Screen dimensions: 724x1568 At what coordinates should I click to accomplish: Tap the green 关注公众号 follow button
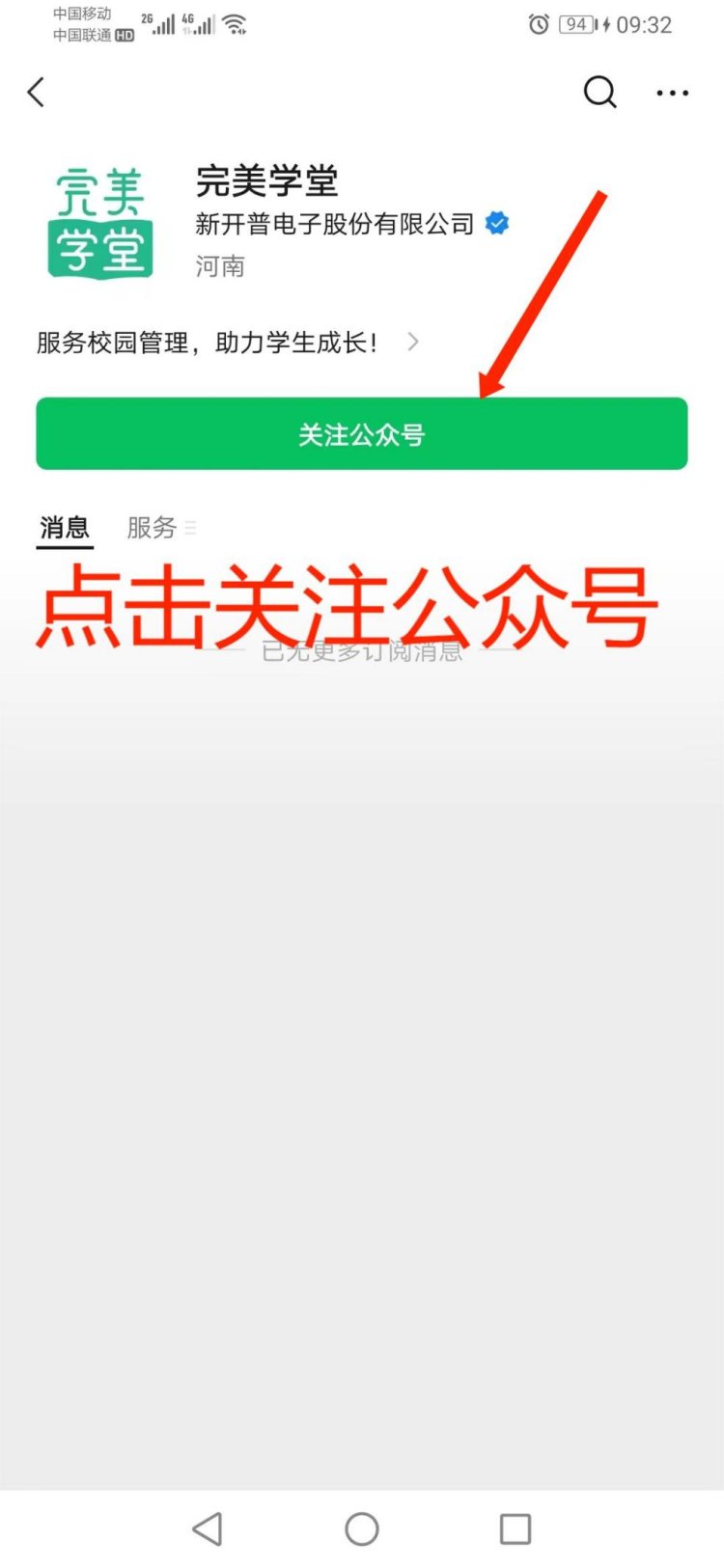click(x=361, y=434)
